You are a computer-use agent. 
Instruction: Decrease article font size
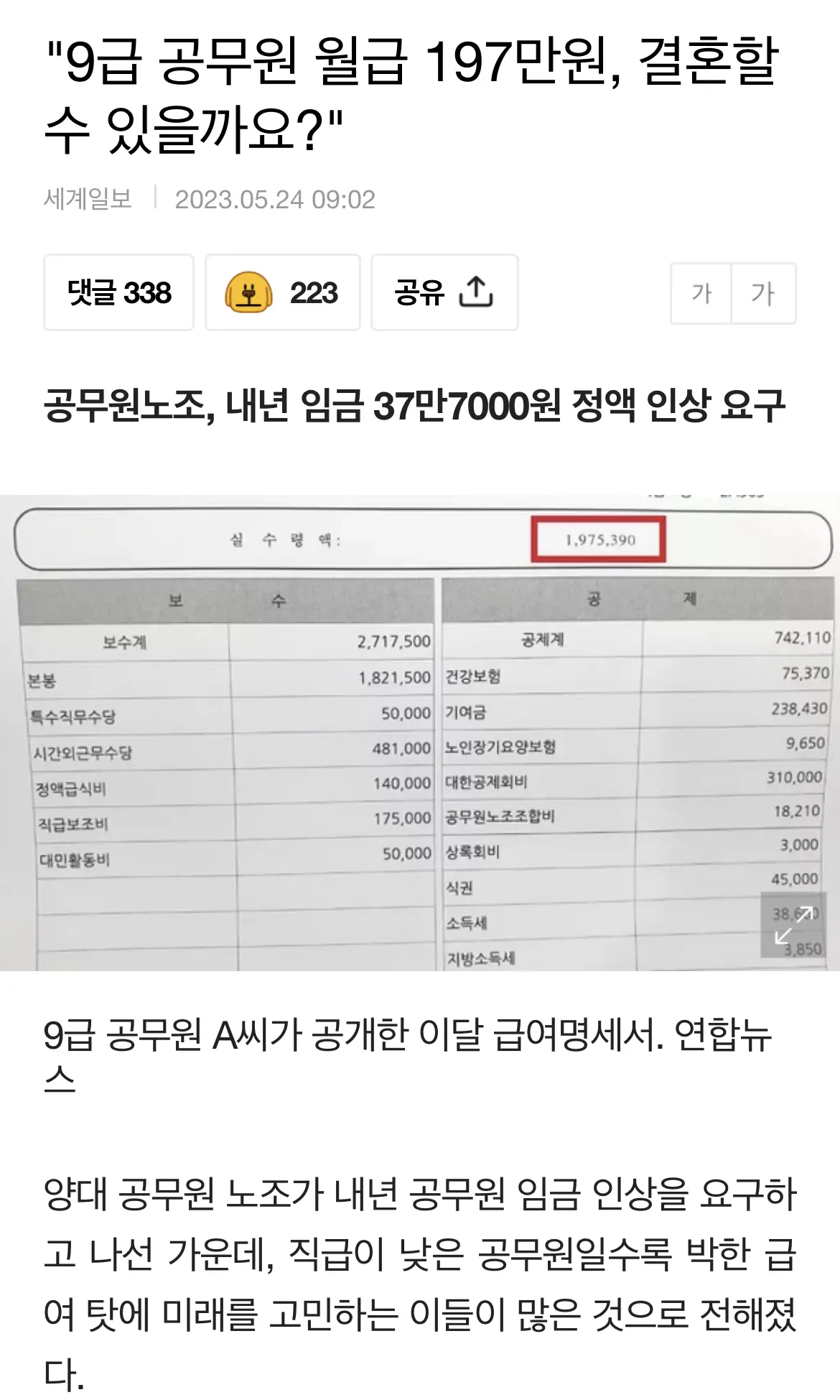click(x=701, y=293)
